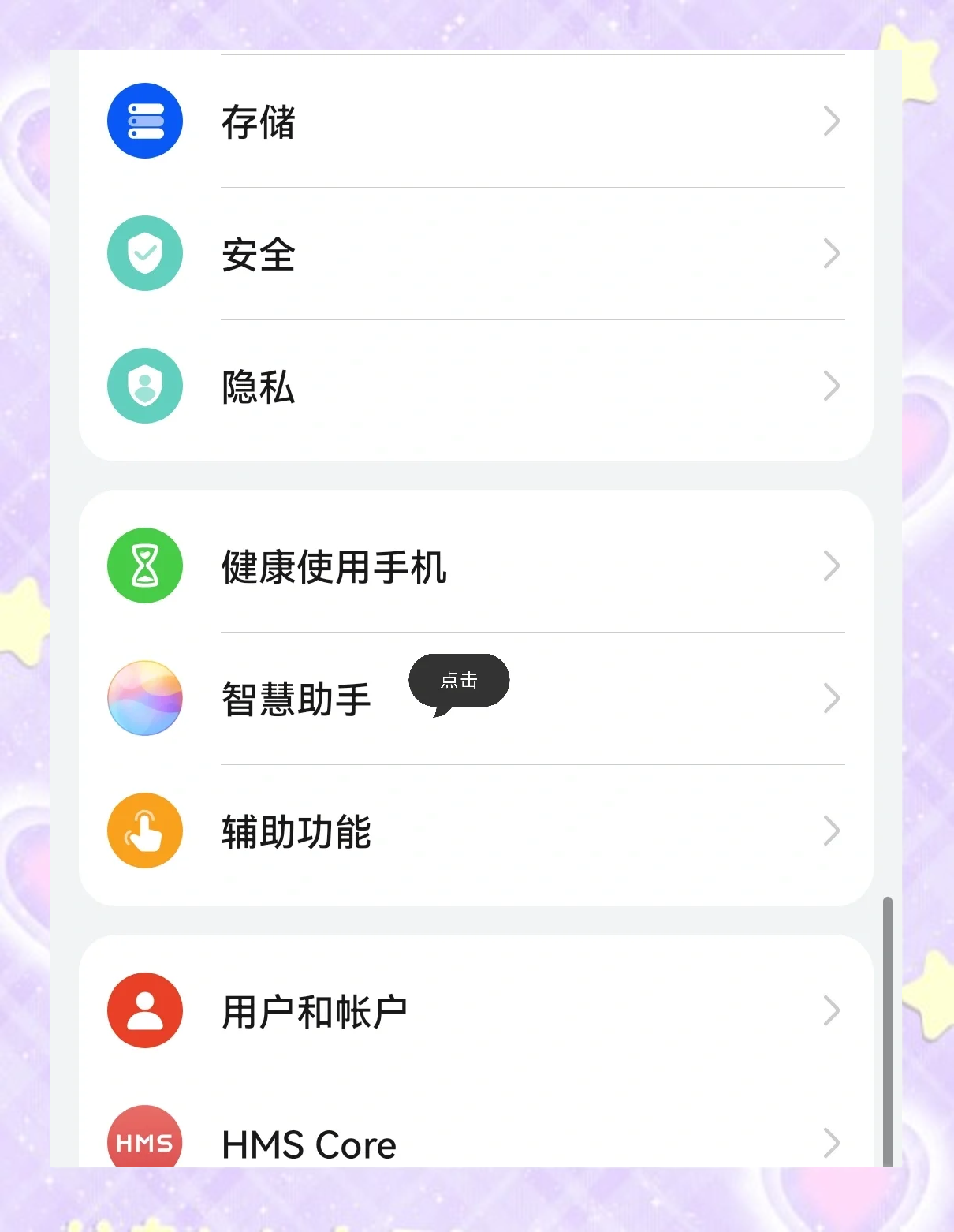Expand 用户和帐户 with its chevron
This screenshot has height=1232, width=954.
tap(832, 1011)
